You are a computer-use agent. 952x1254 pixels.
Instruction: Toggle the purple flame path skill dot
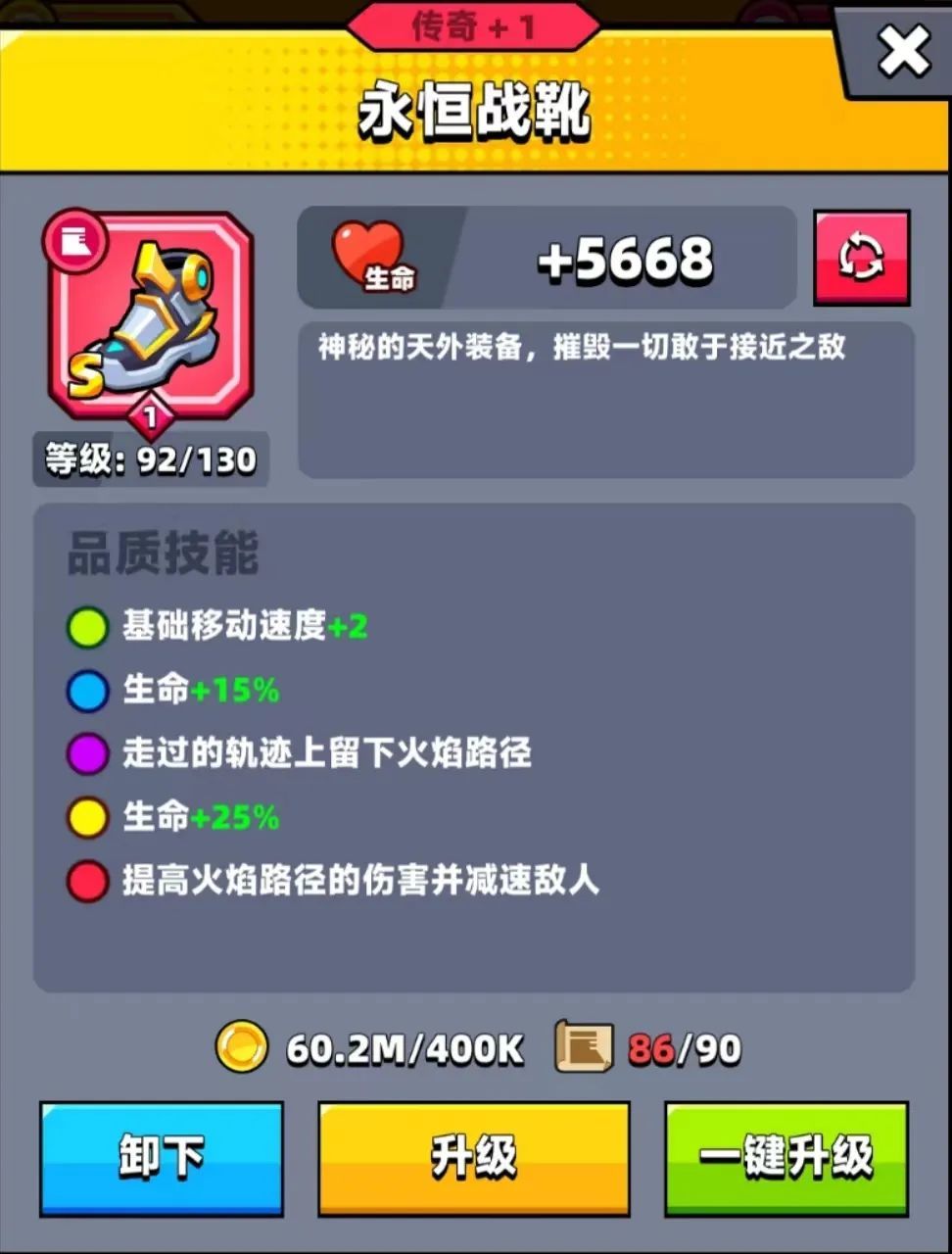[x=88, y=753]
